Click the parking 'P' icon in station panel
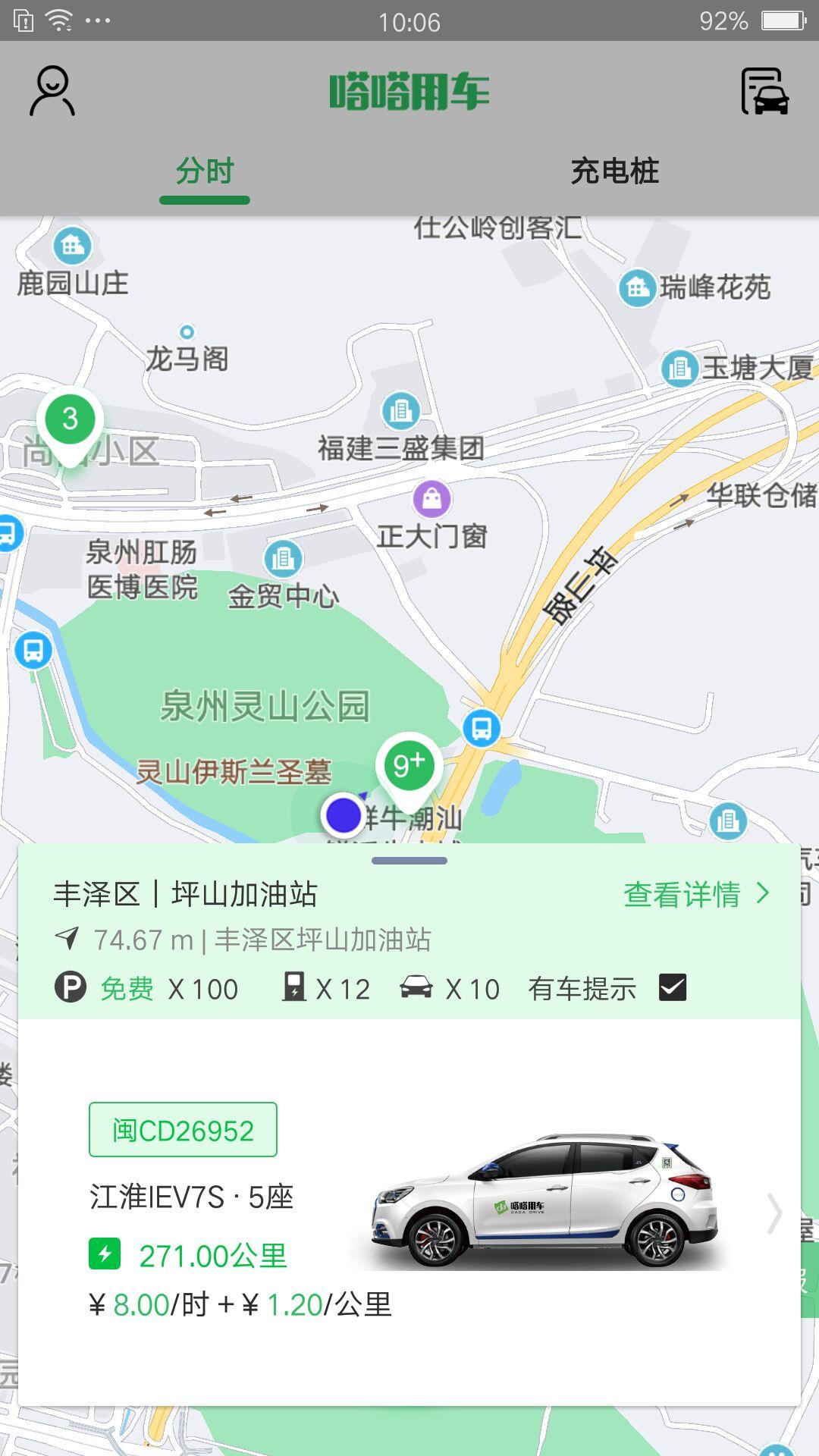This screenshot has height=1456, width=819. coord(68,988)
